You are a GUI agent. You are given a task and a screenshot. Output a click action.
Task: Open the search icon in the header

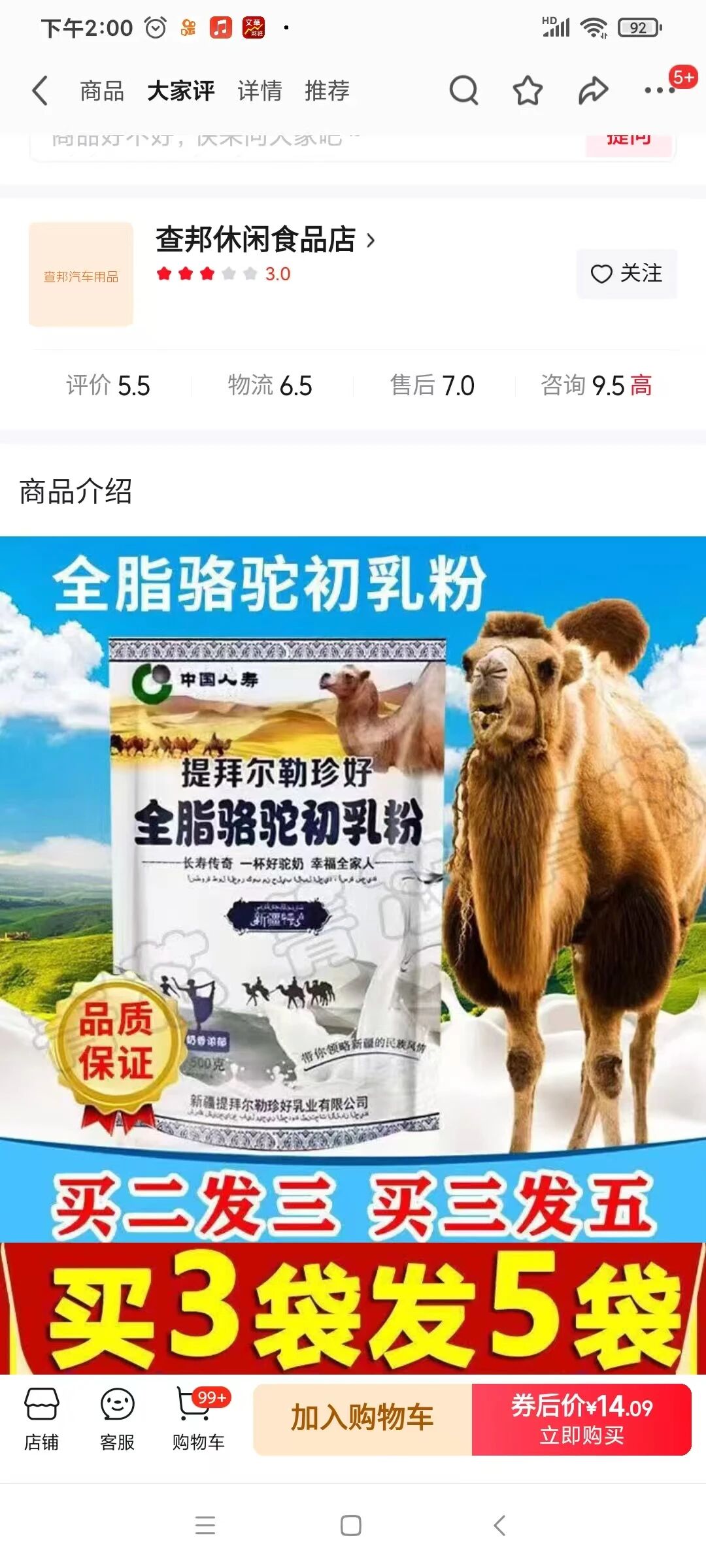[x=463, y=91]
